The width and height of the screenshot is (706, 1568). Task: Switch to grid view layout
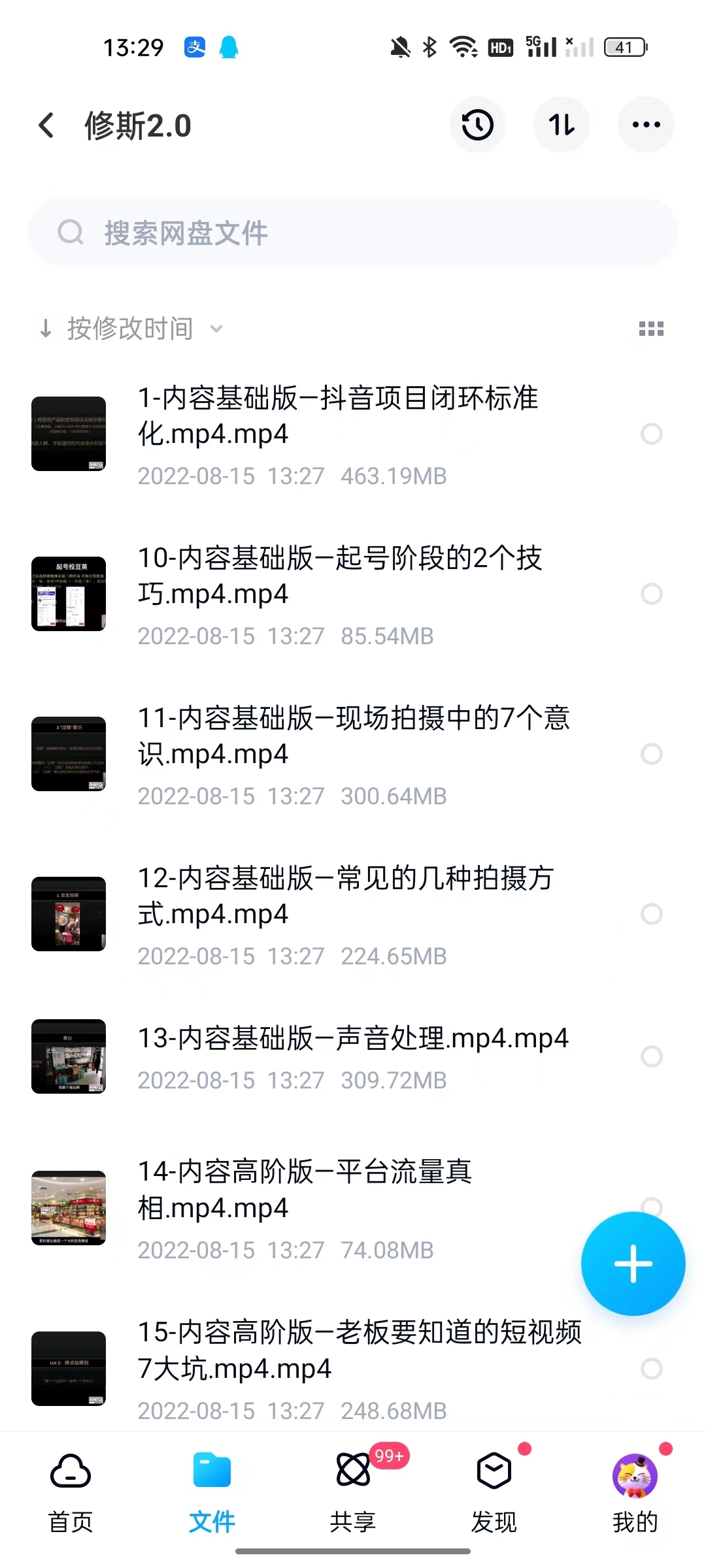[x=651, y=329]
